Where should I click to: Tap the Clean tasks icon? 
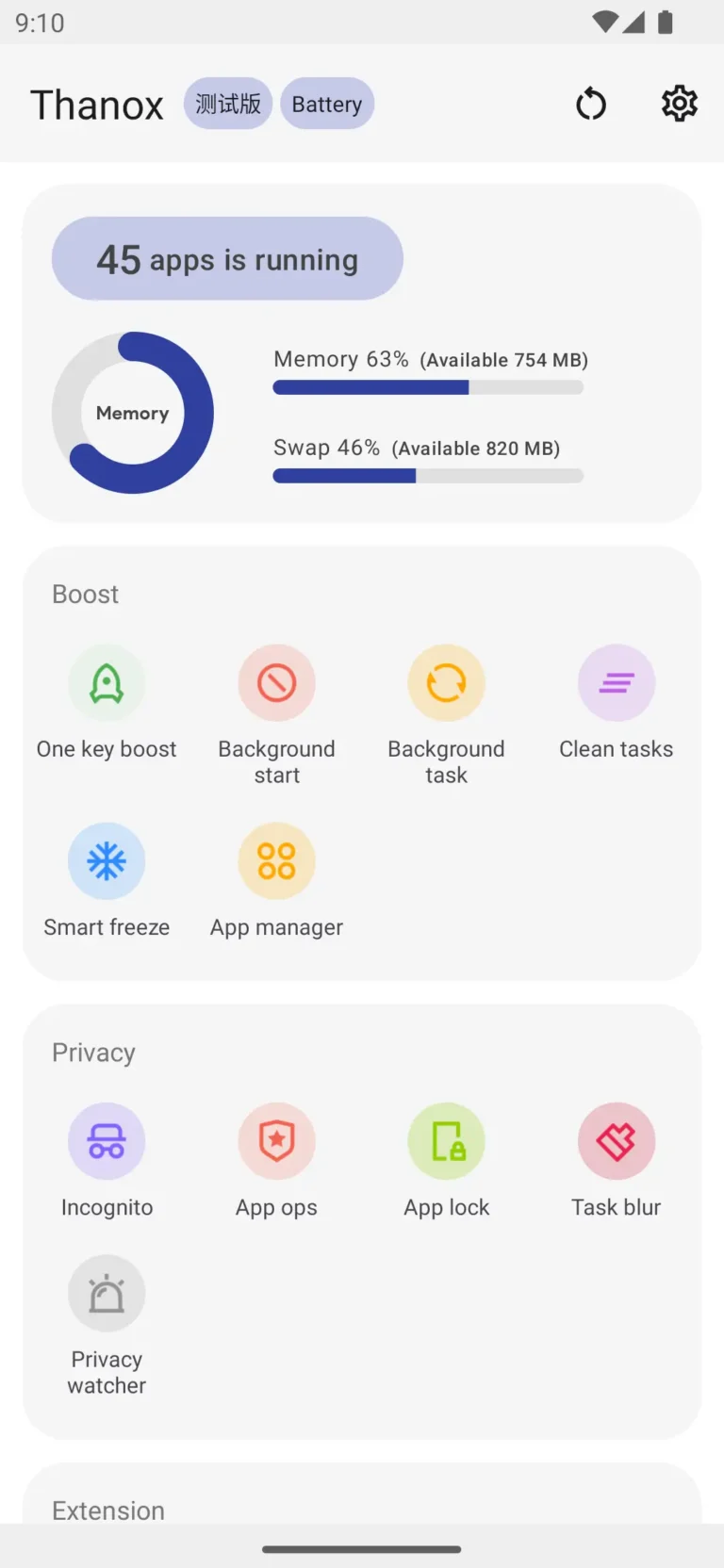click(616, 682)
